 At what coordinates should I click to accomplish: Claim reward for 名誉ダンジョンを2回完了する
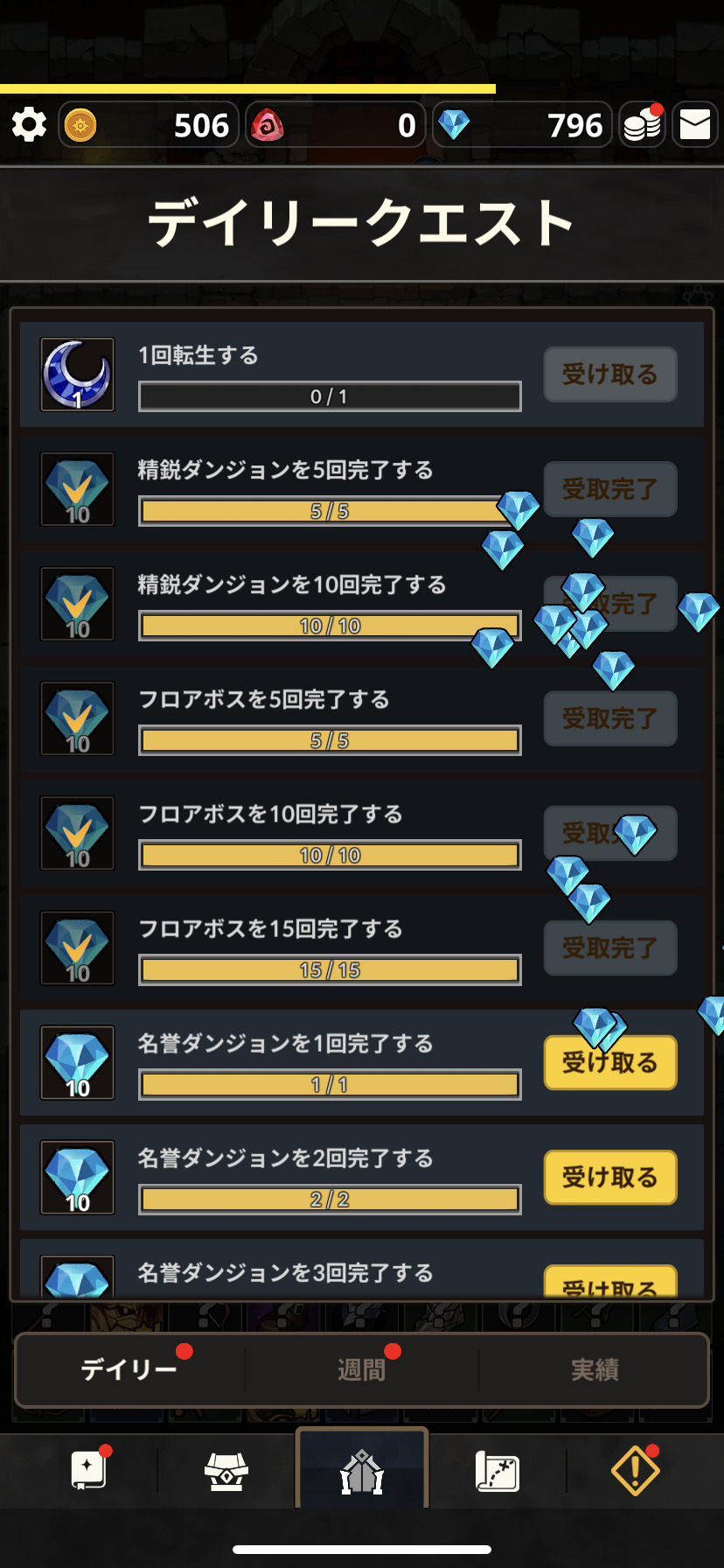(609, 1177)
